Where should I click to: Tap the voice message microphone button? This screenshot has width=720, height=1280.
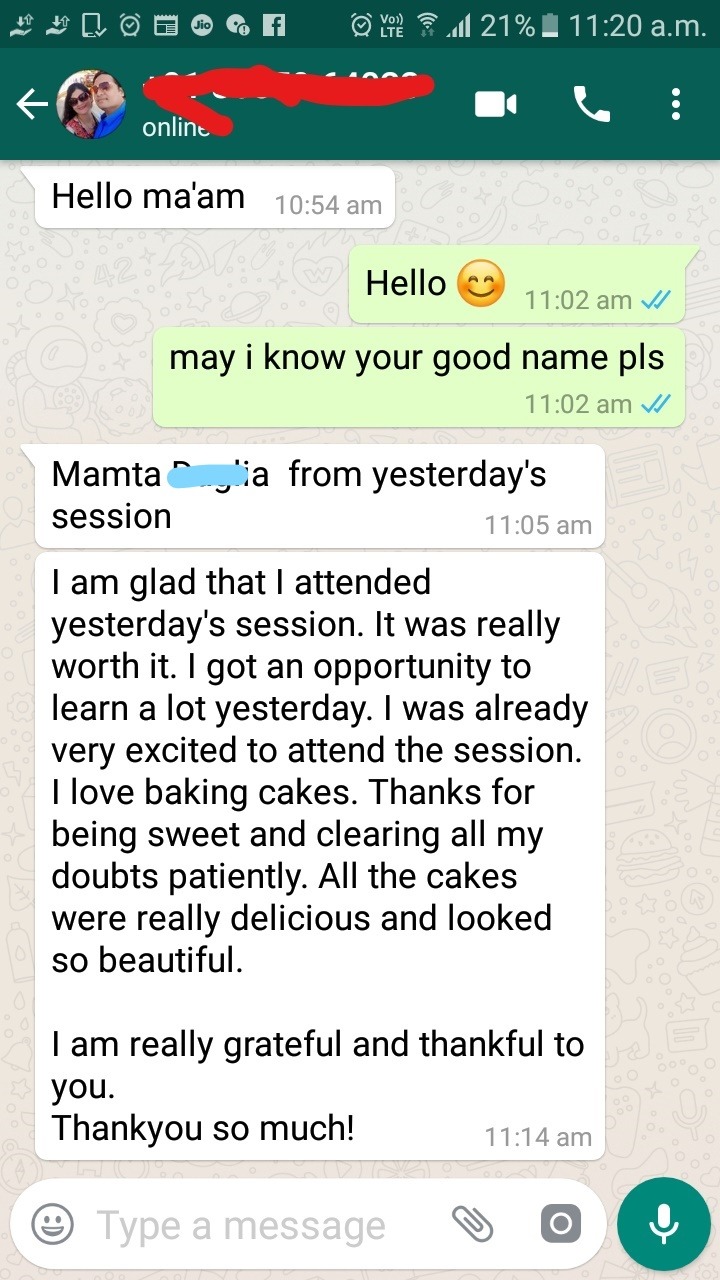[663, 1223]
